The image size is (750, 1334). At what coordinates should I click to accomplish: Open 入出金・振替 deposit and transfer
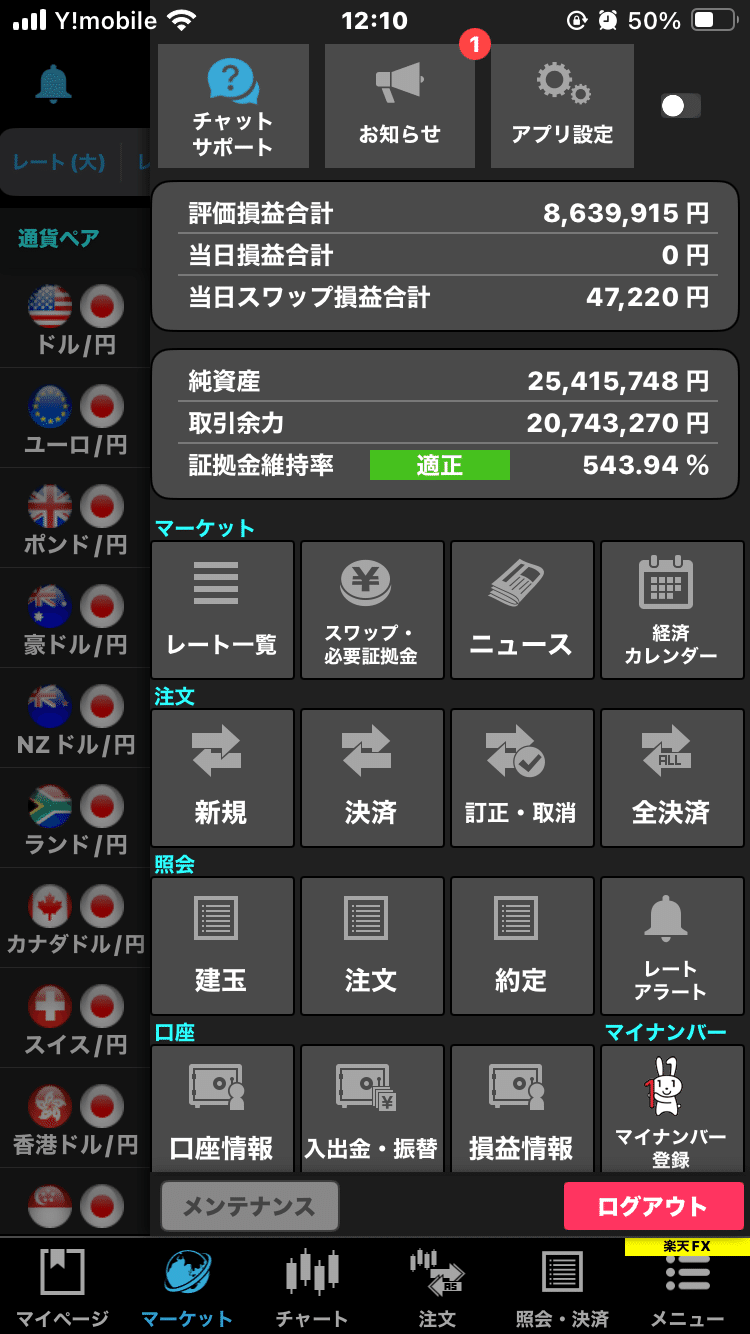pos(372,1108)
